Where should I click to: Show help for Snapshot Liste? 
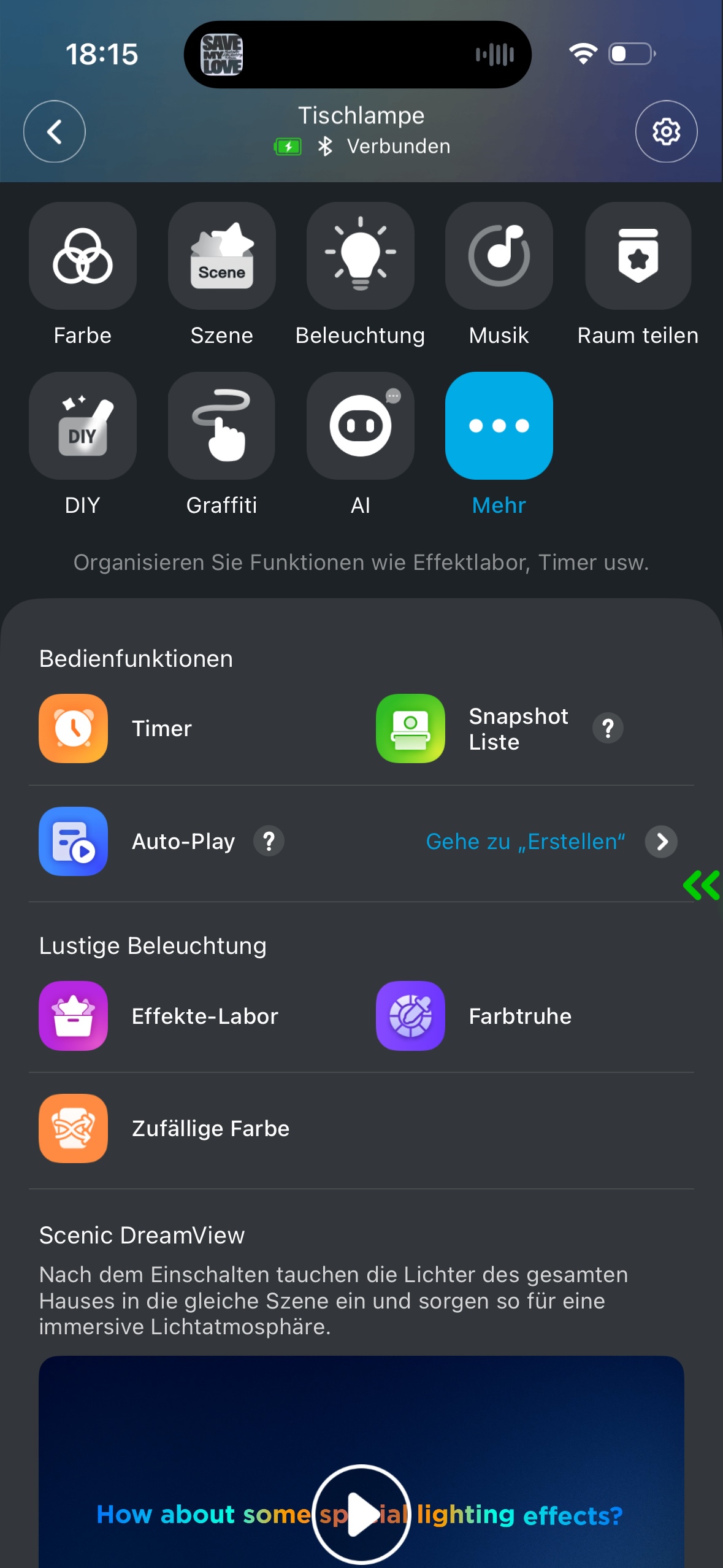[608, 728]
